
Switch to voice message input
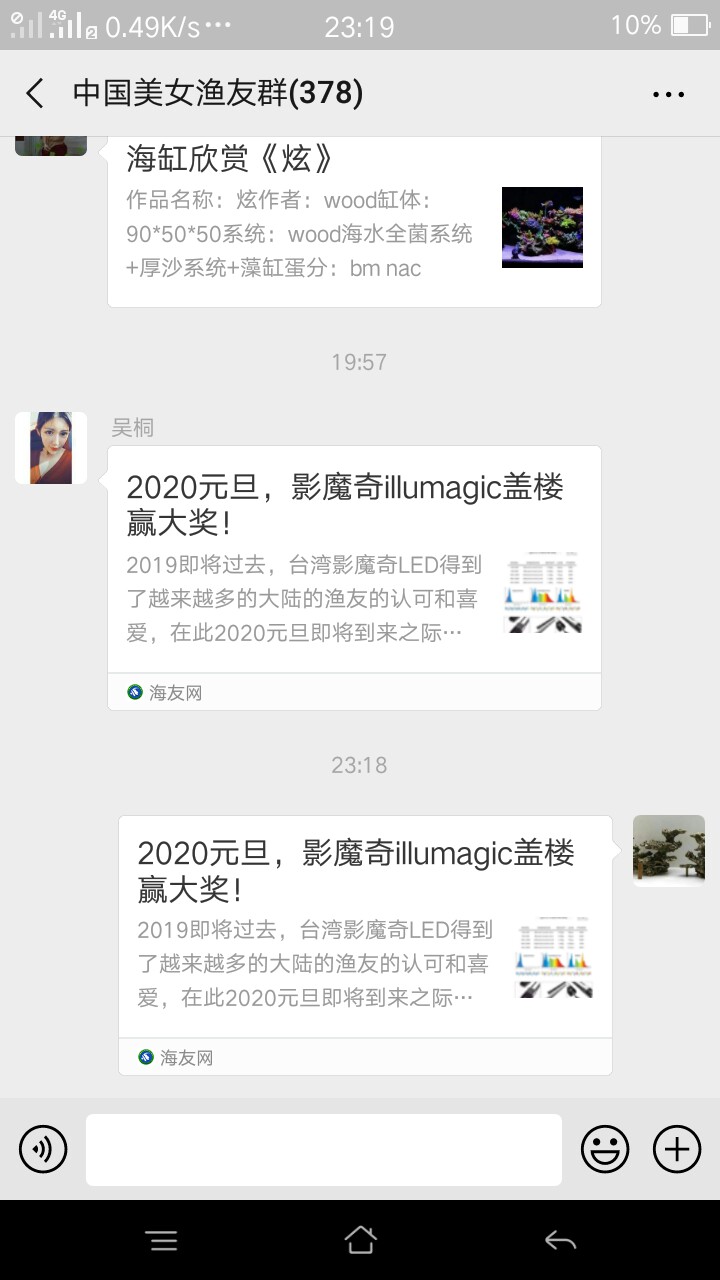(x=43, y=1149)
